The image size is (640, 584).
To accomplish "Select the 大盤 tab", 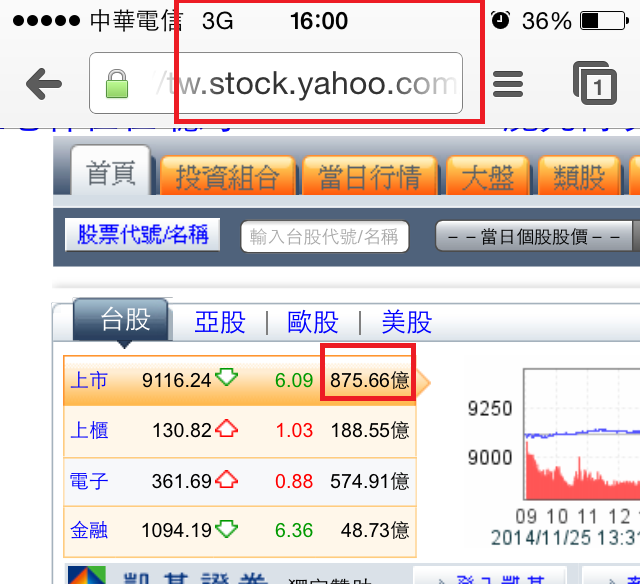I will 487,179.
